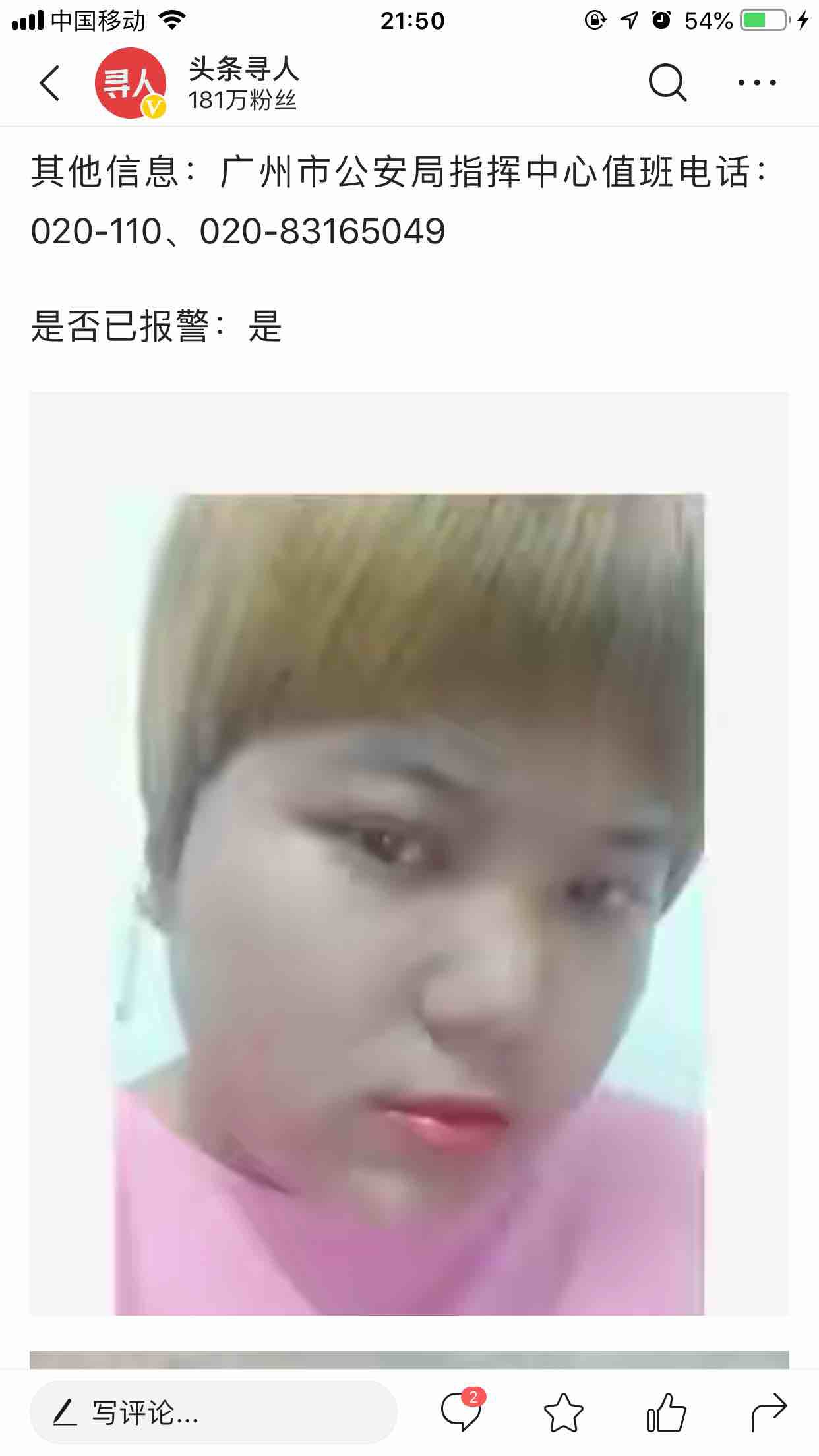
Task: Go back using the top-left arrow
Action: (x=49, y=83)
